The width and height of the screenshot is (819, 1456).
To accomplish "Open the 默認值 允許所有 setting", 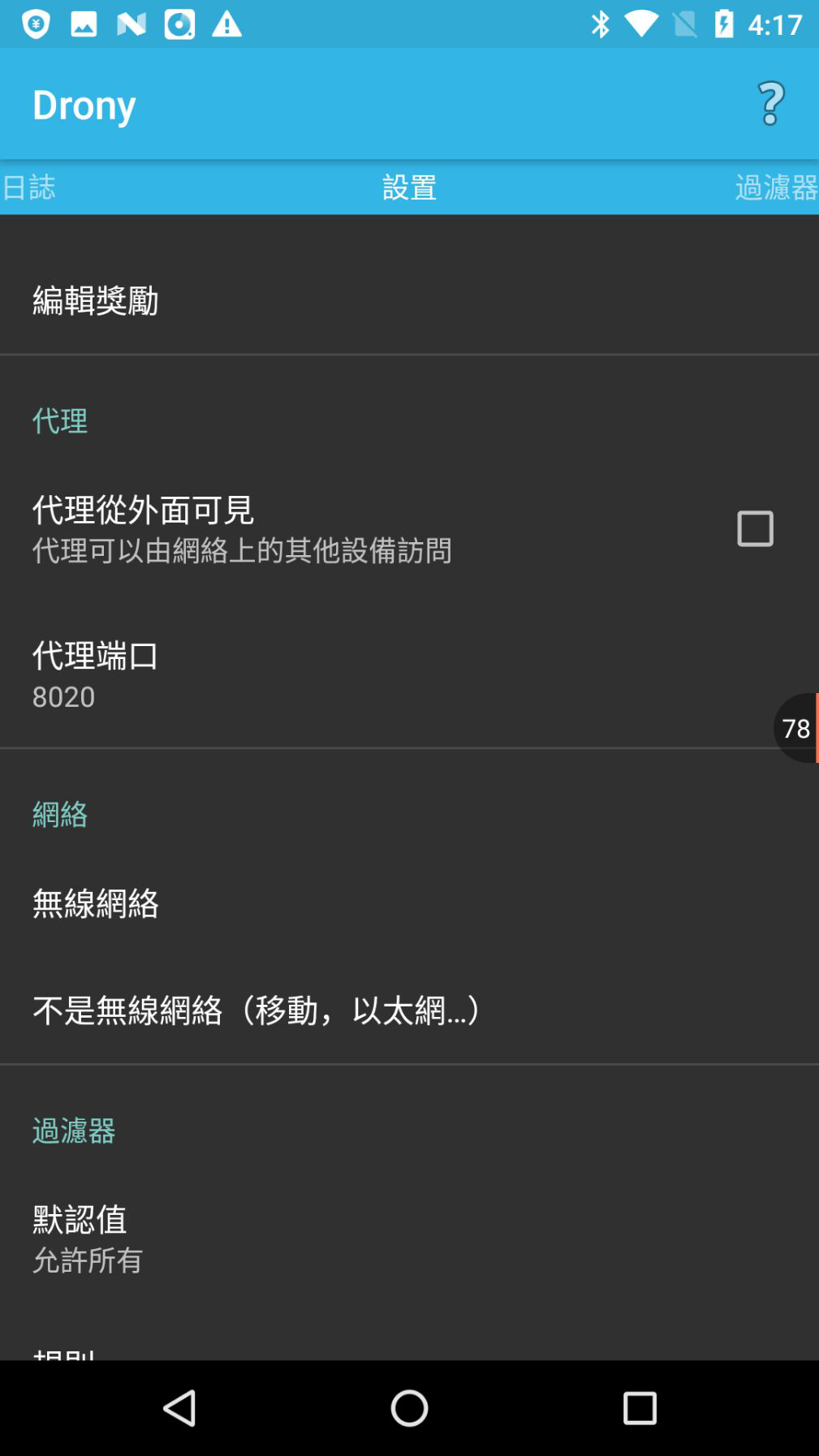I will 88,1238.
